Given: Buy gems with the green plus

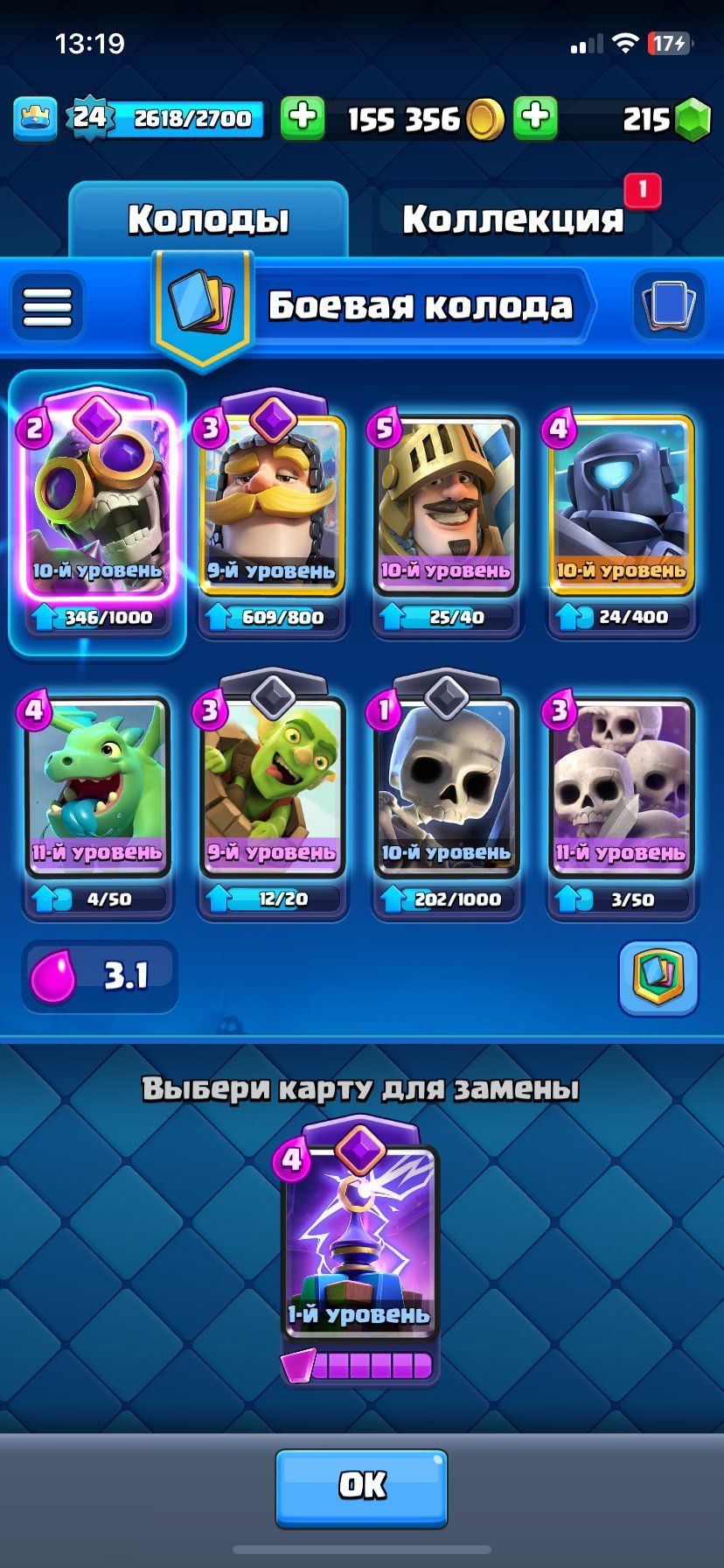Looking at the screenshot, I should (535, 118).
